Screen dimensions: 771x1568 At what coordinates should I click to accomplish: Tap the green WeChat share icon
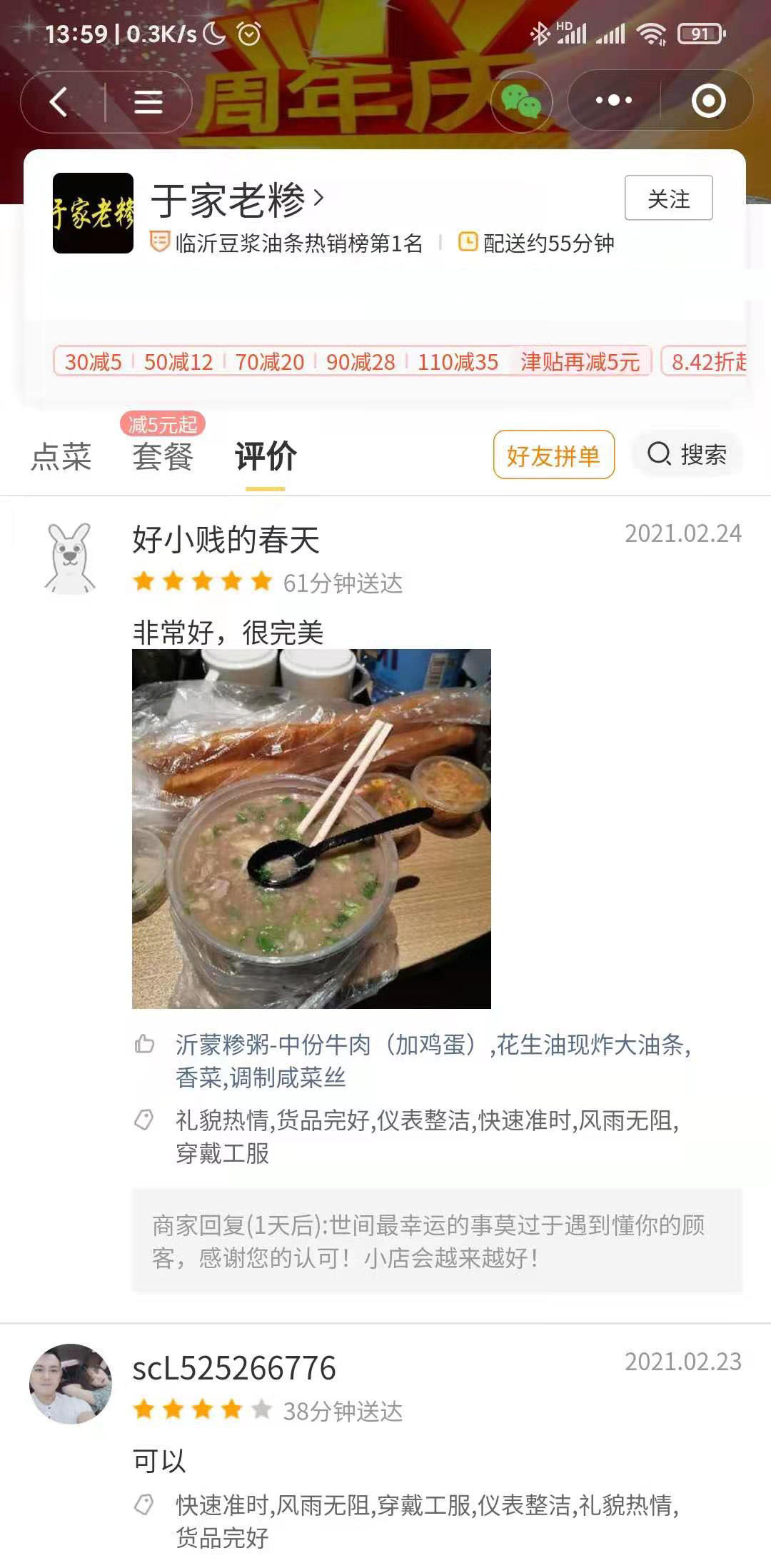pyautogui.click(x=521, y=101)
